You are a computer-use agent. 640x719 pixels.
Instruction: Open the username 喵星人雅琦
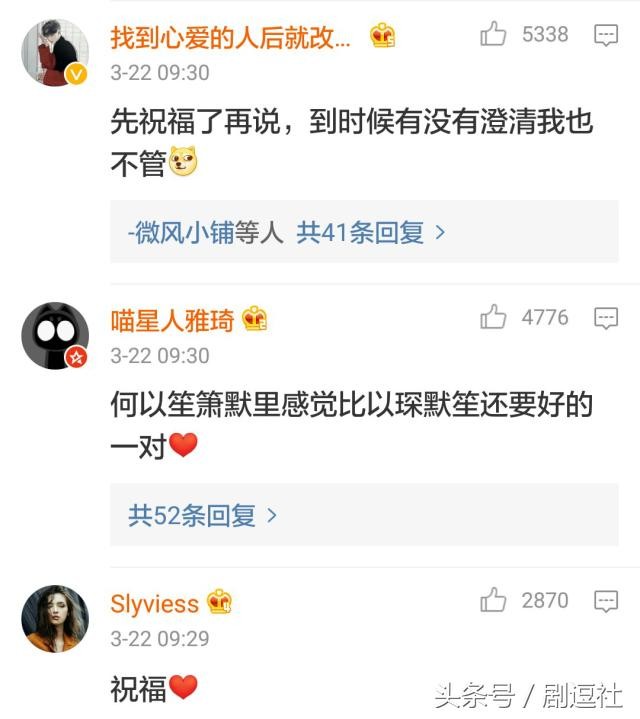tap(172, 320)
